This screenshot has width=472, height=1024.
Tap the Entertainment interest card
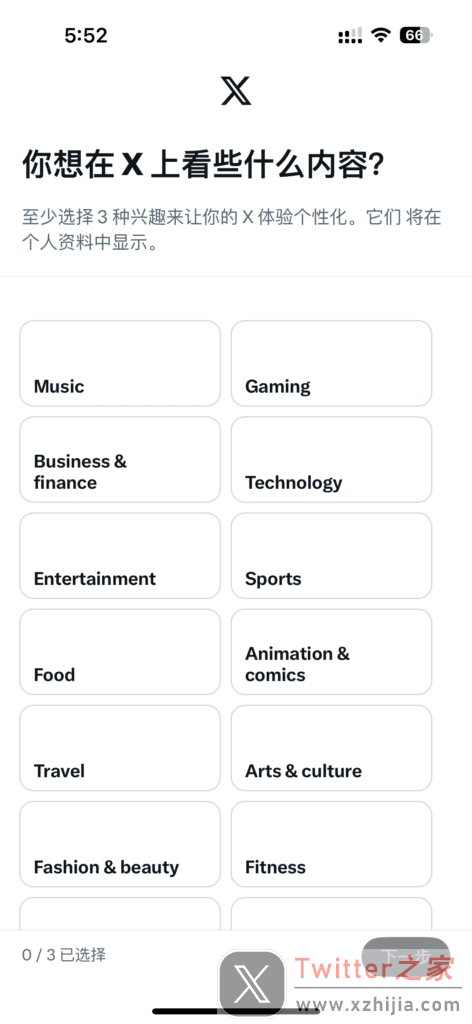pyautogui.click(x=120, y=555)
